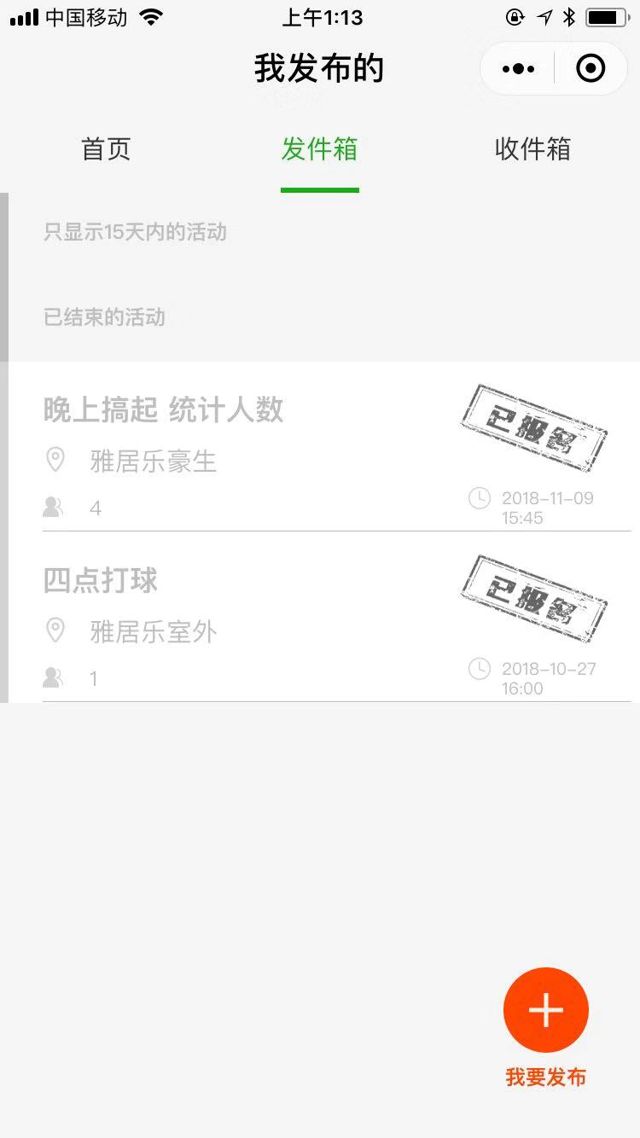This screenshot has width=640, height=1138.
Task: Switch to the 首页 tab
Action: pos(106,149)
